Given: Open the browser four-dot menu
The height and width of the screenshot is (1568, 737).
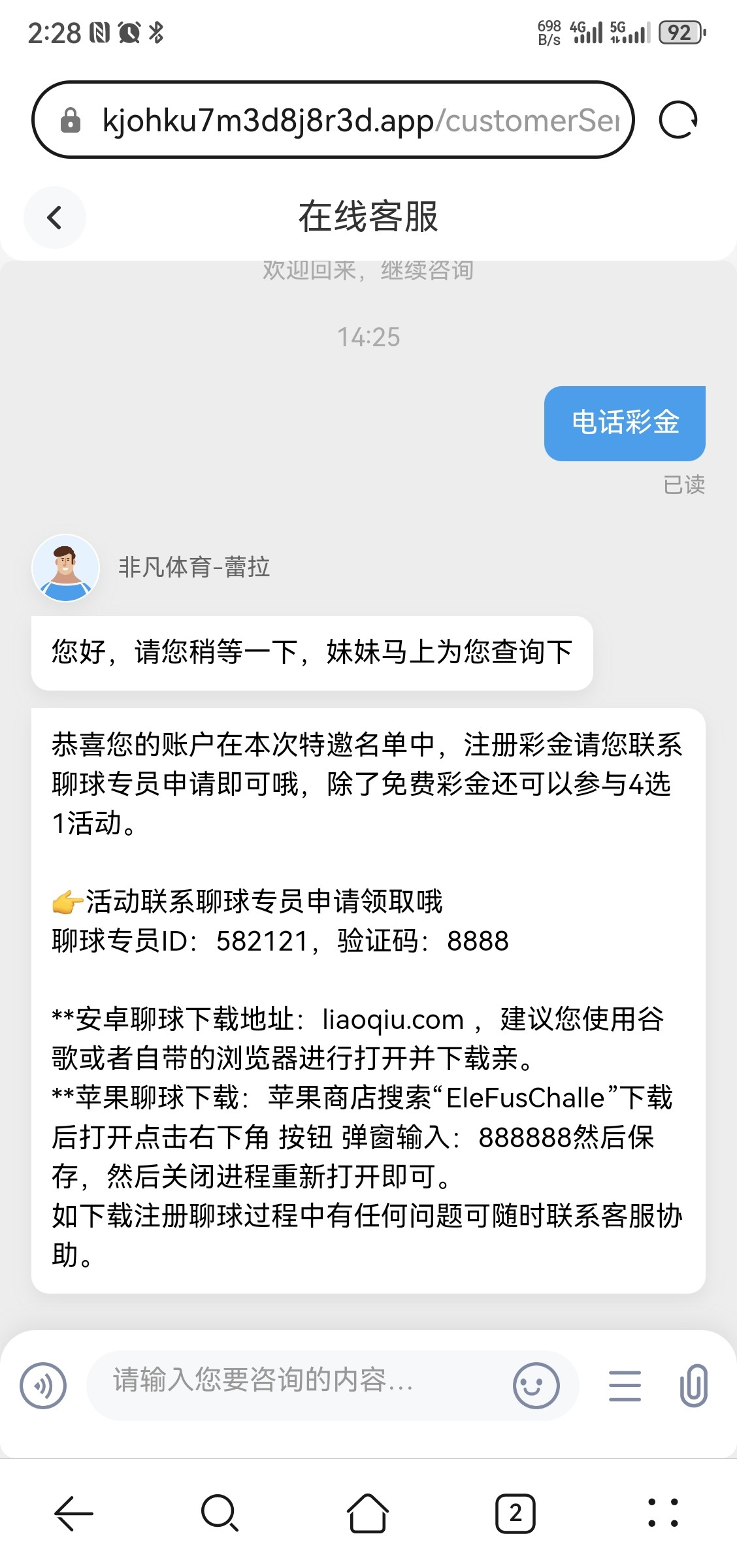Looking at the screenshot, I should coord(663,1513).
